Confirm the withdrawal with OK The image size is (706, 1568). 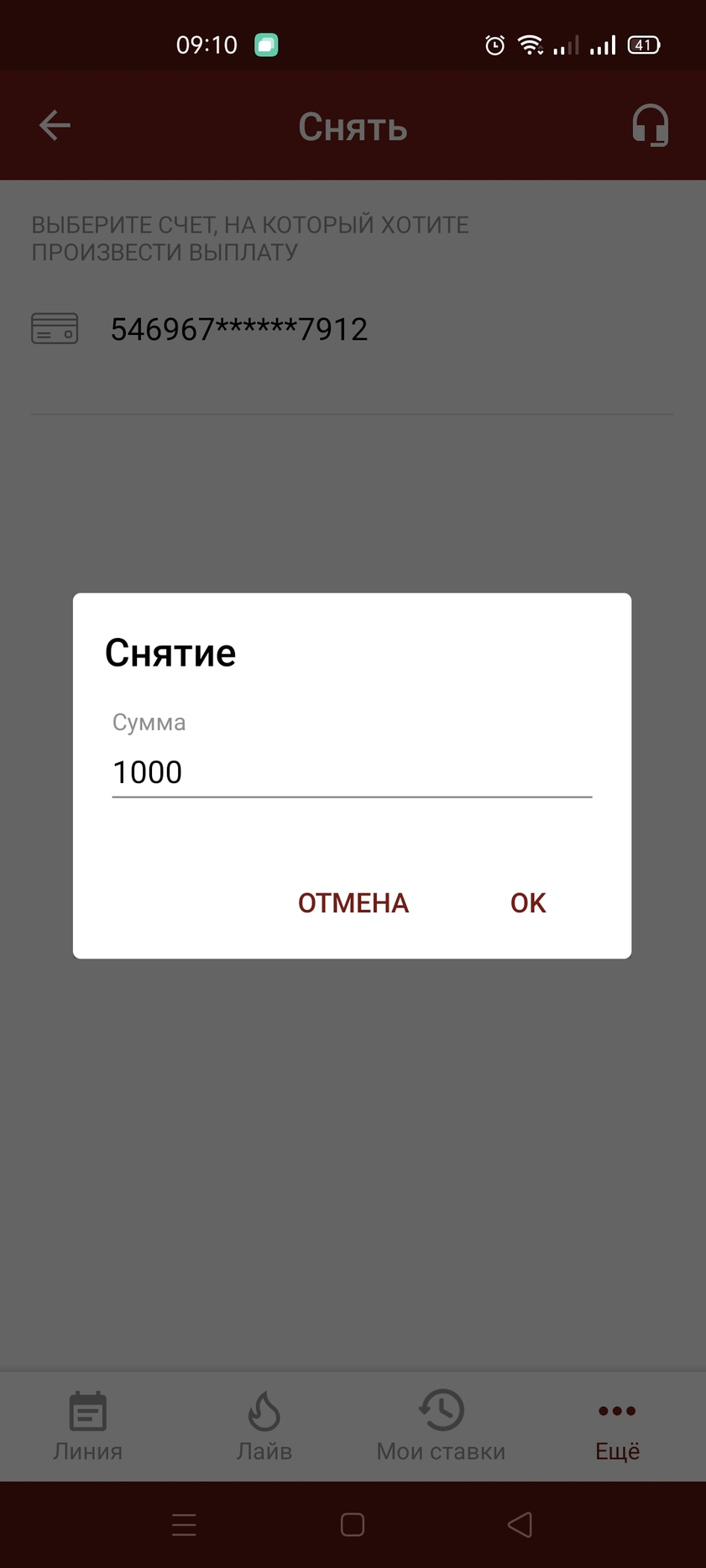tap(528, 903)
